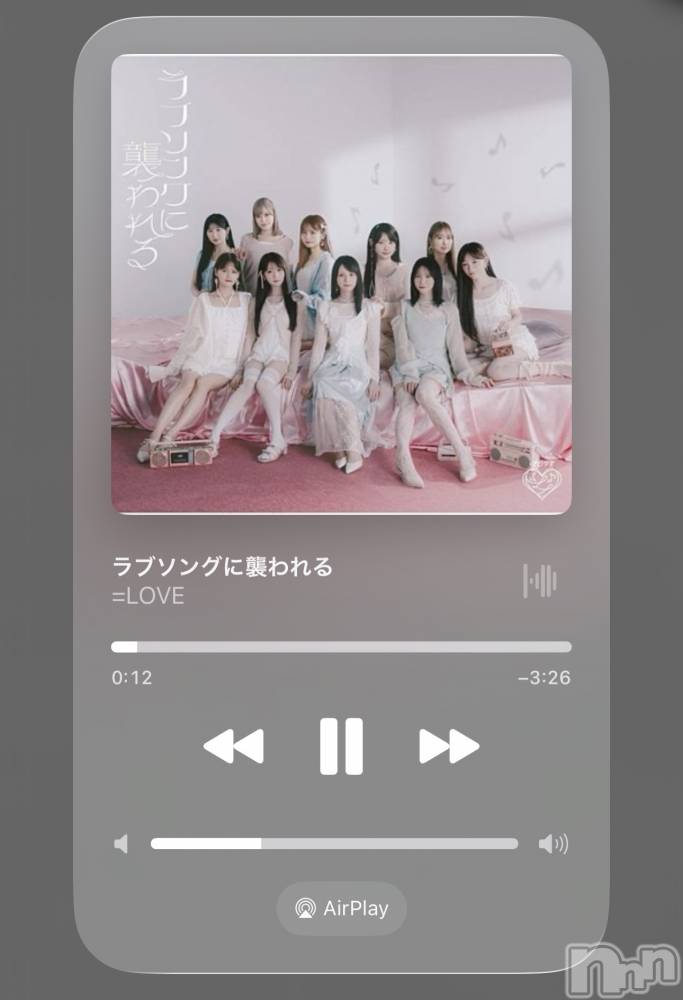Set volume by tapping the volume slider
This screenshot has width=683, height=1000.
[334, 844]
